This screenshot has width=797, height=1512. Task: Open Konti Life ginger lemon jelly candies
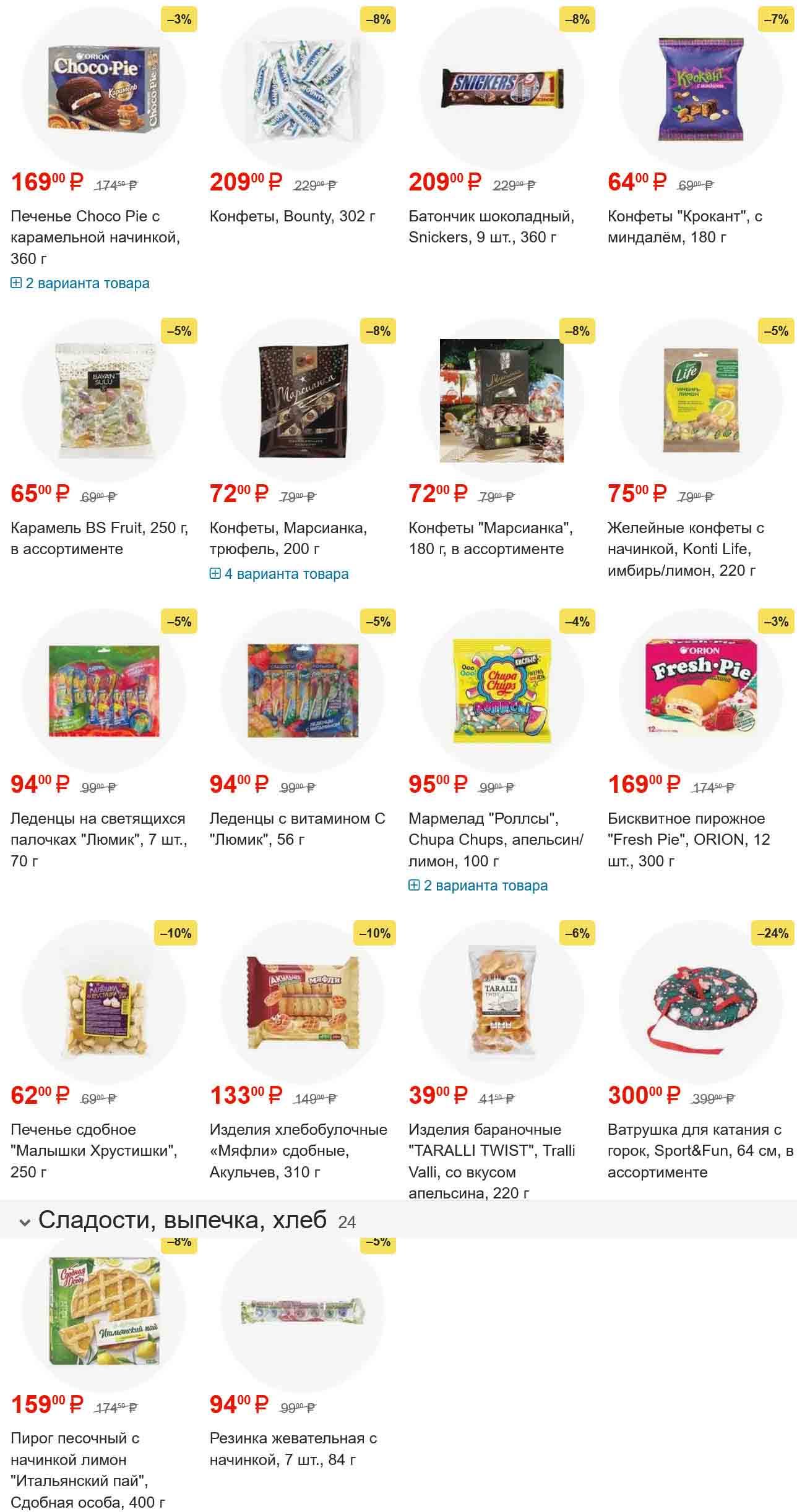pyautogui.click(x=685, y=549)
